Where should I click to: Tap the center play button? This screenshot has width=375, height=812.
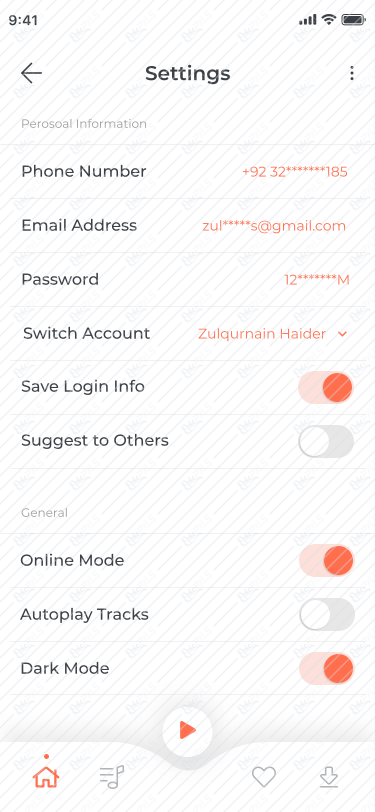188,731
